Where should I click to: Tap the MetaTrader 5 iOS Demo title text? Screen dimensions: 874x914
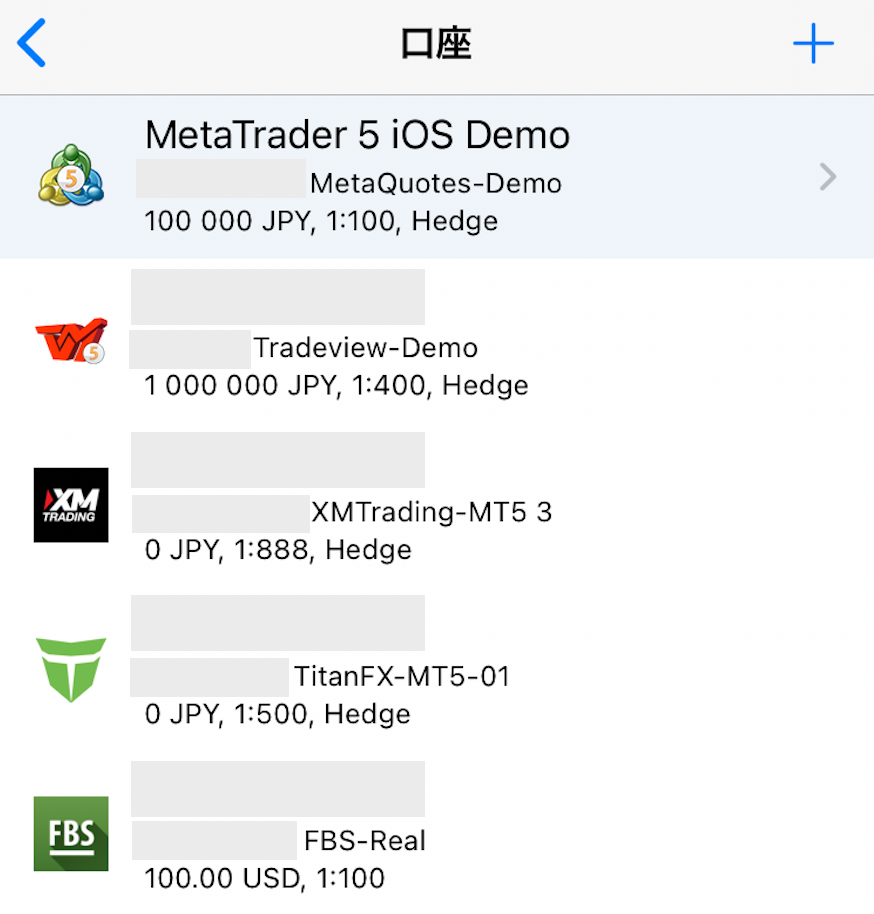(357, 134)
